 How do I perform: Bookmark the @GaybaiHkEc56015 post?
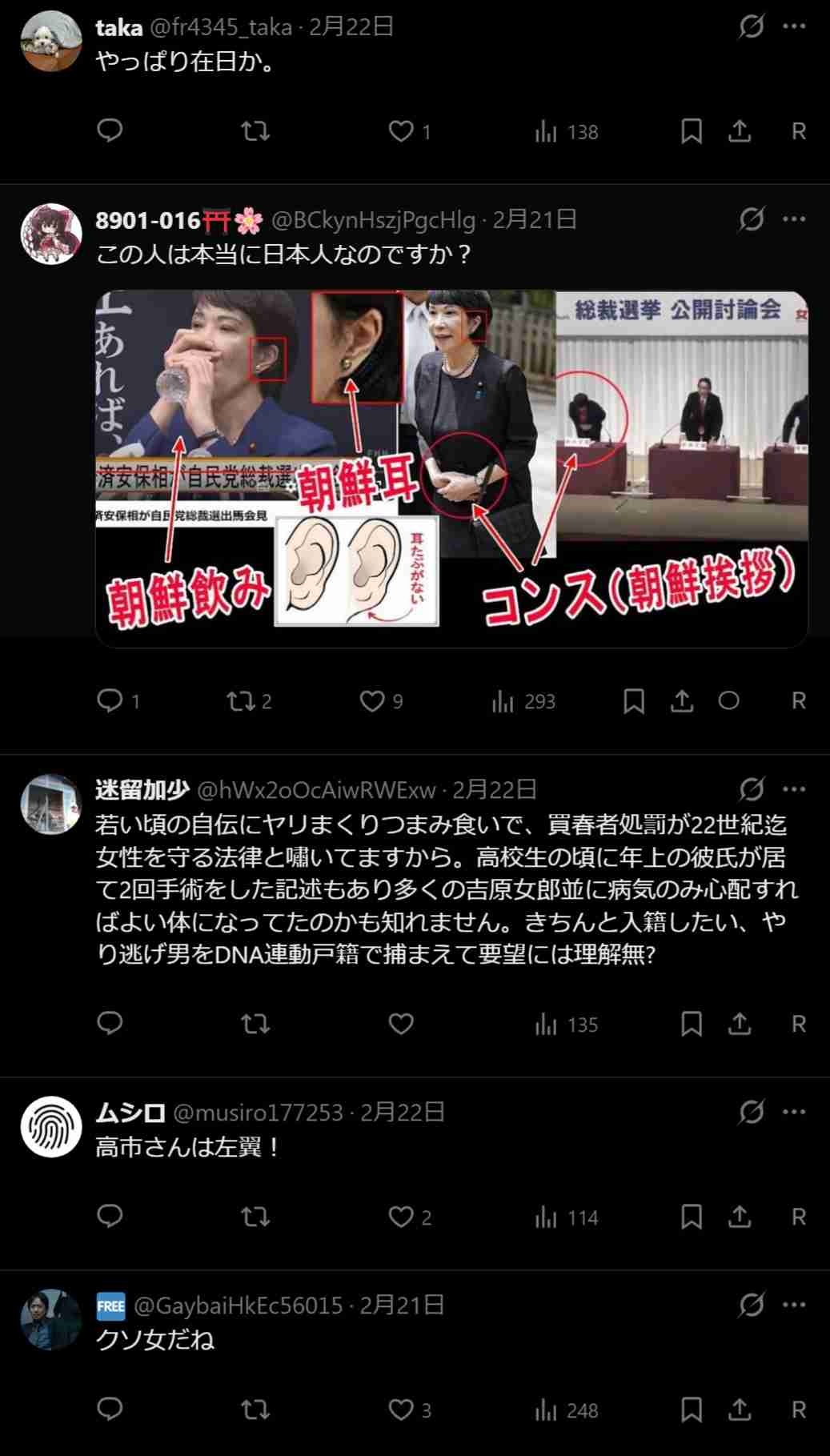point(692,1410)
